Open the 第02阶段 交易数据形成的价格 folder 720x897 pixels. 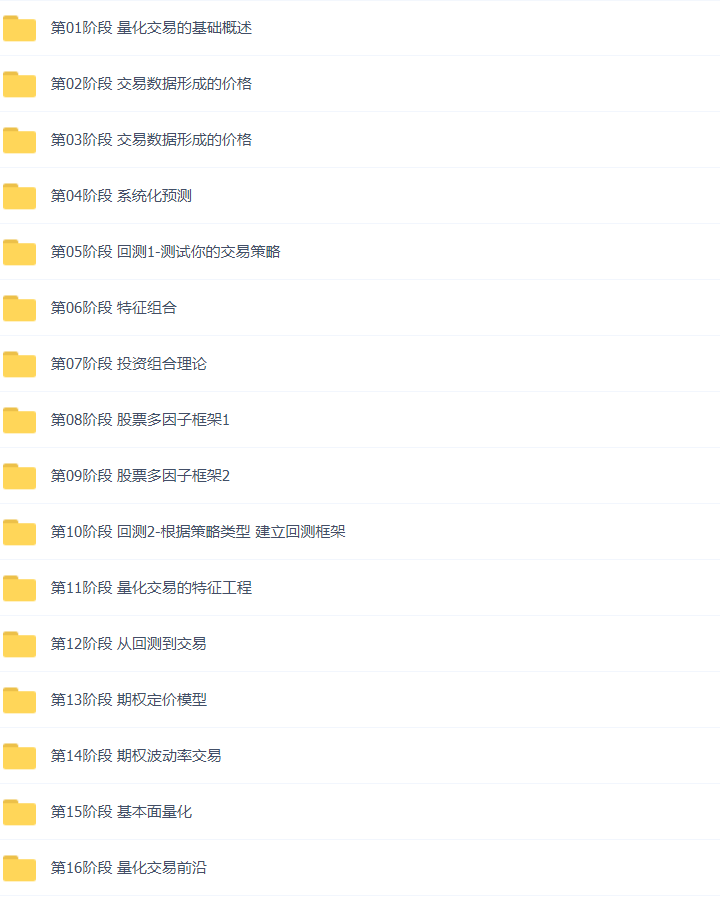point(151,84)
